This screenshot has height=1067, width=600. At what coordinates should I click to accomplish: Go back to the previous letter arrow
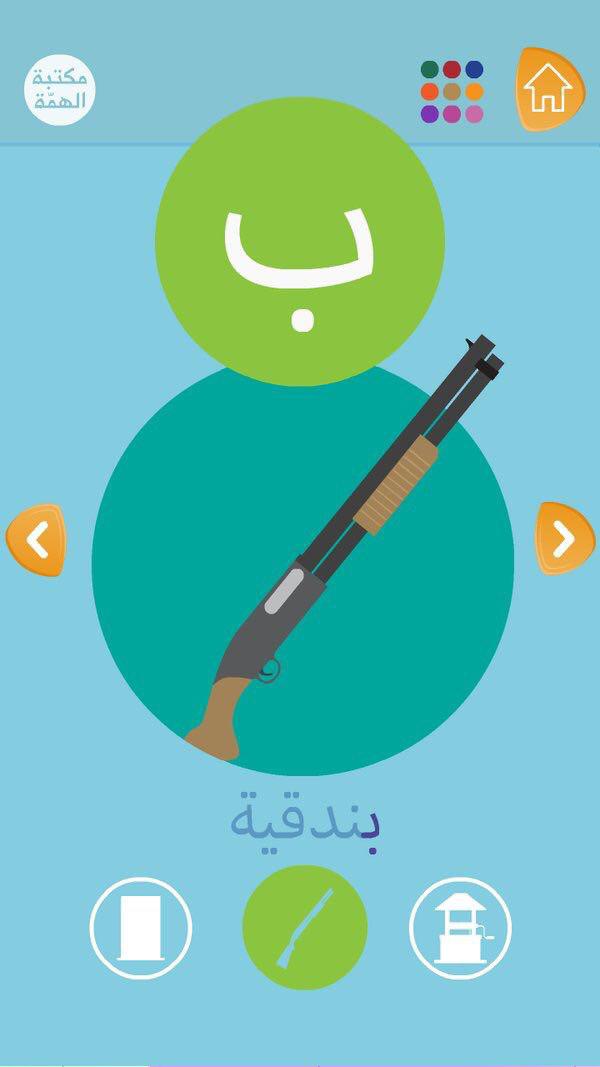[x=36, y=540]
